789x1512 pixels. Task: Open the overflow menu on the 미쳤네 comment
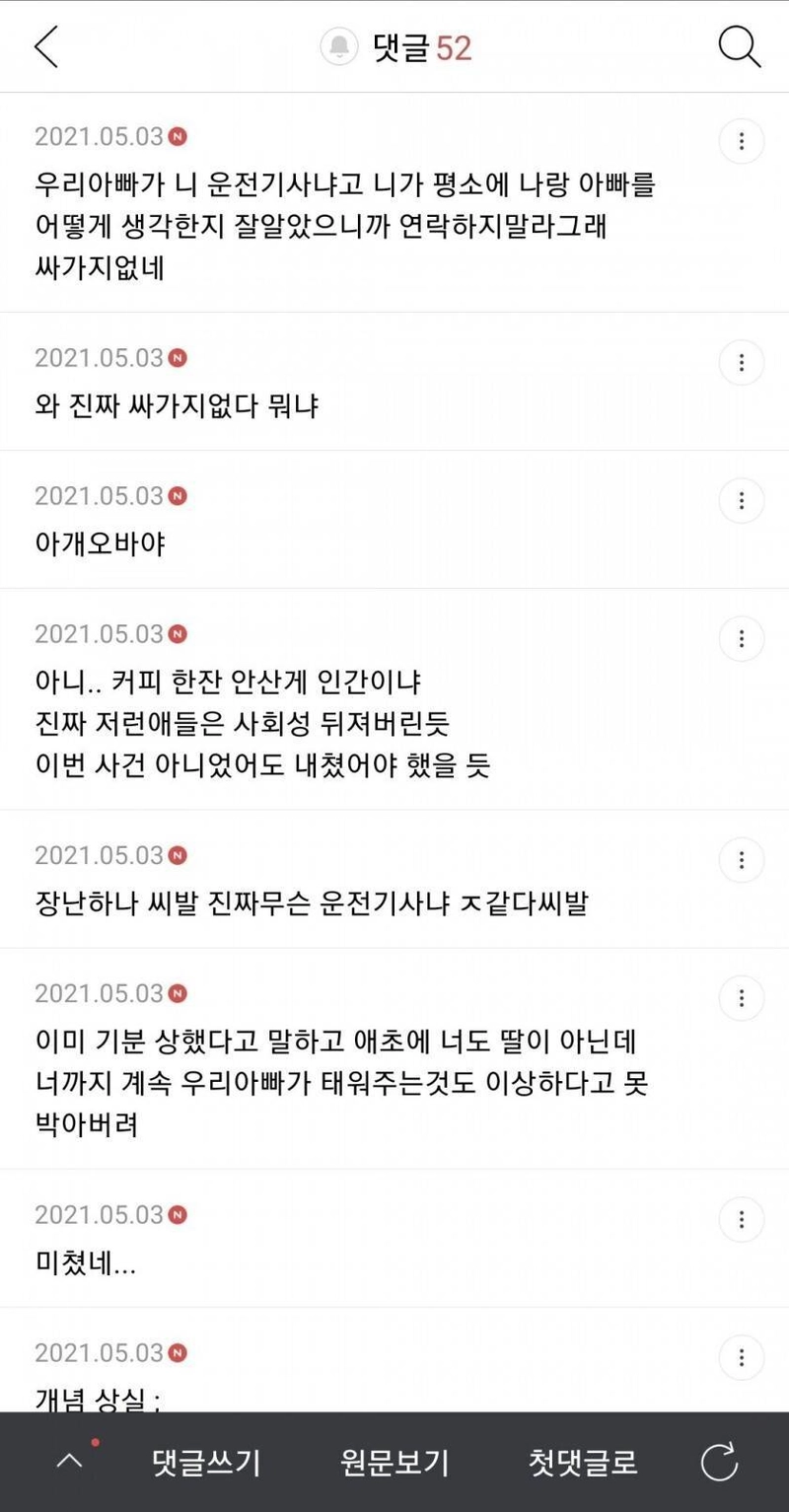pos(741,1220)
